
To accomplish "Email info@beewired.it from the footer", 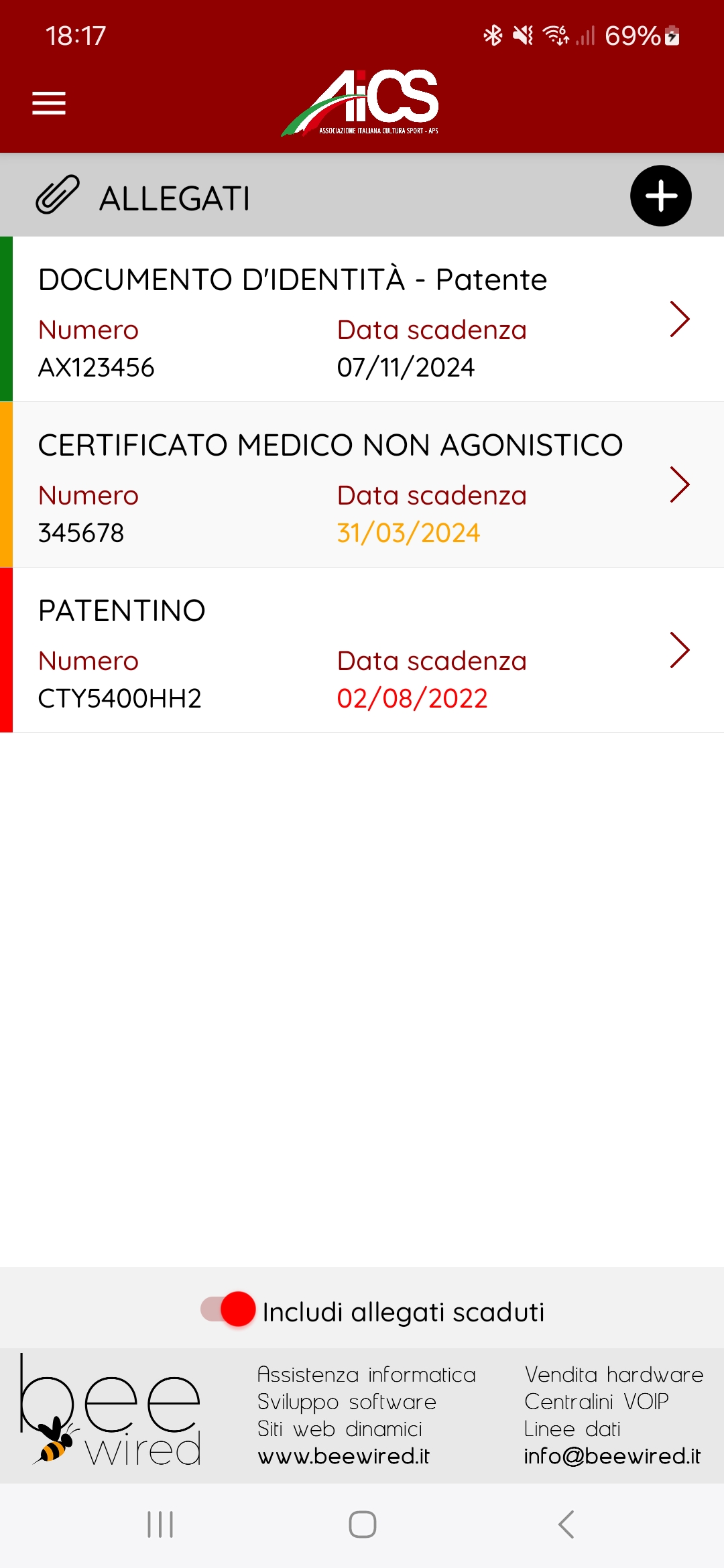I will coord(611,1456).
